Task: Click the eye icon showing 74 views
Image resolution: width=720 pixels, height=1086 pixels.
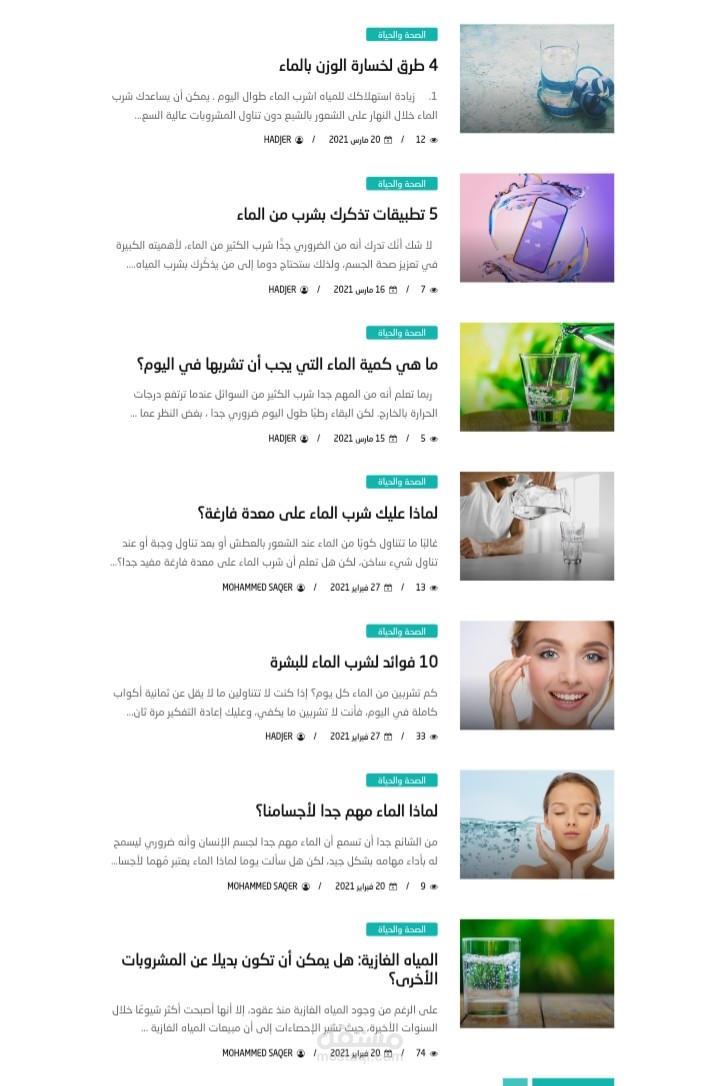Action: click(x=432, y=1053)
